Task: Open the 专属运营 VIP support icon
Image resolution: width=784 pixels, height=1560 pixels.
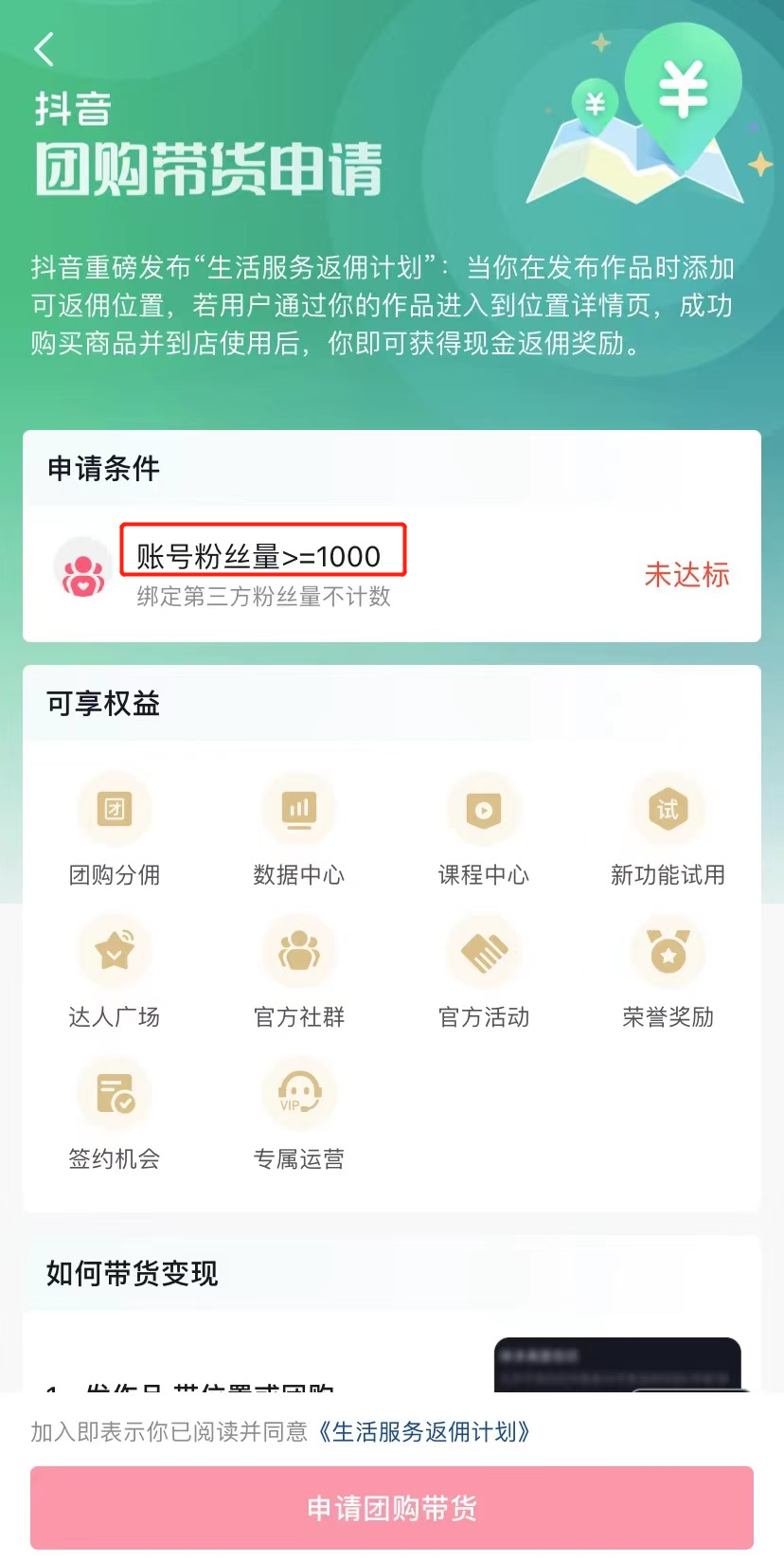Action: (x=298, y=1093)
